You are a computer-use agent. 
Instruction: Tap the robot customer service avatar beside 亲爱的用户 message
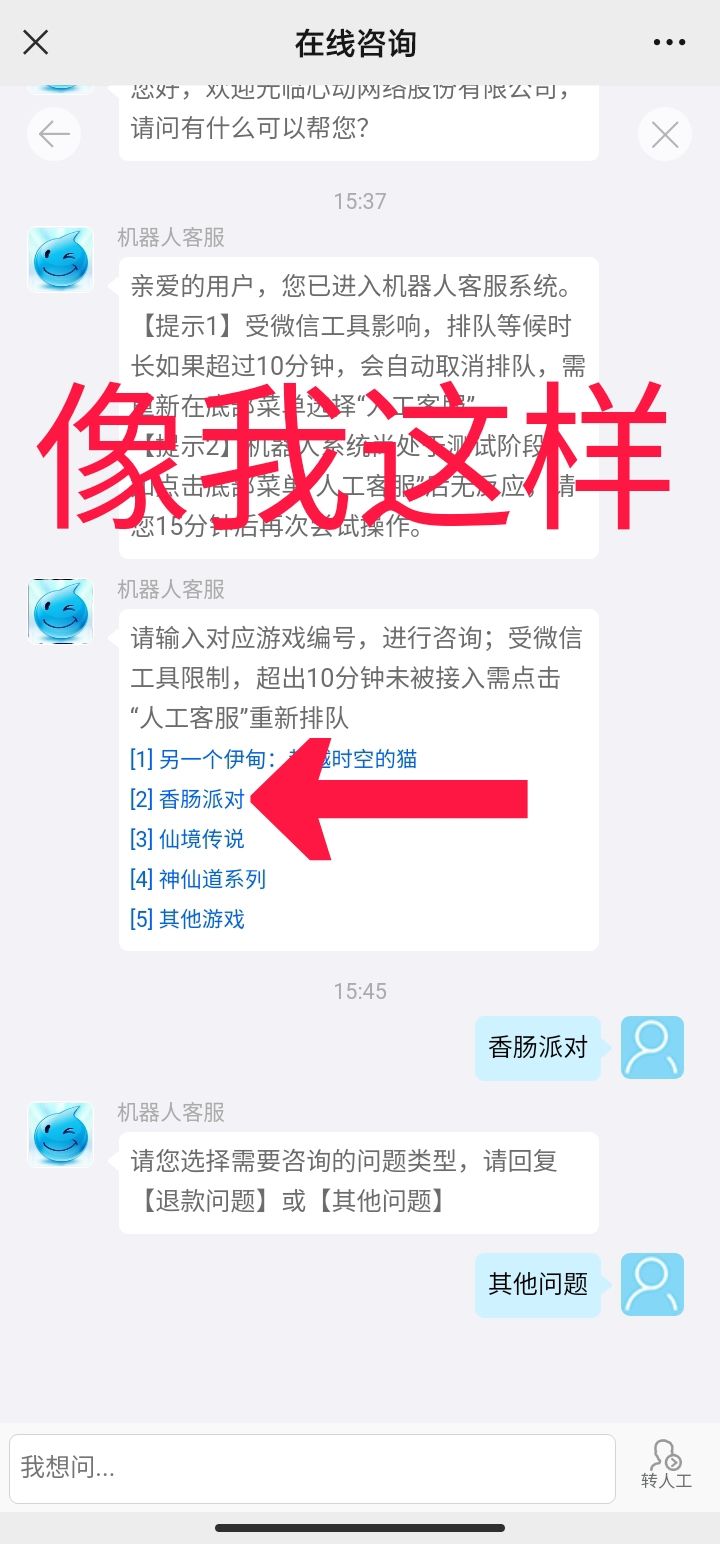(x=60, y=260)
